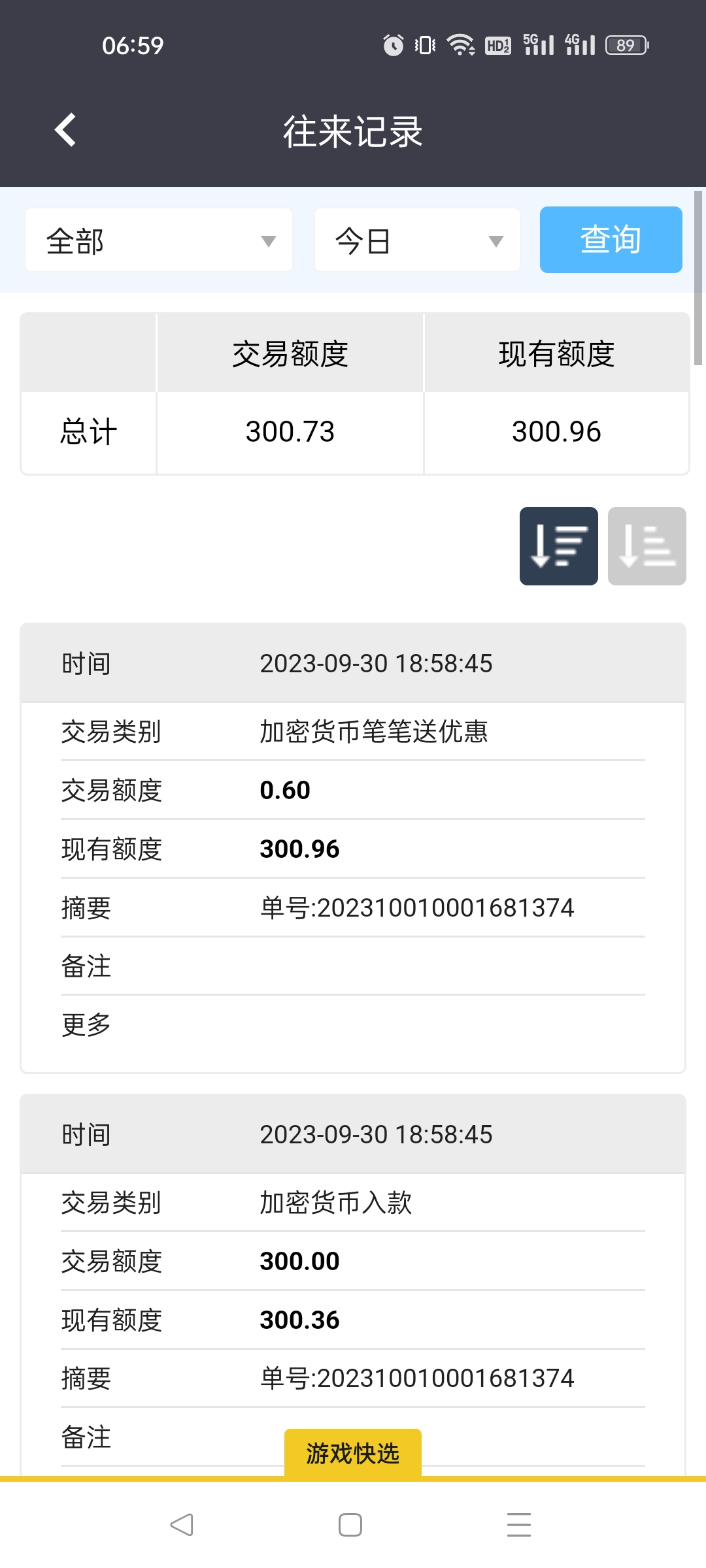Viewport: 706px width, 1568px height.
Task: Go back using the header arrow
Action: pyautogui.click(x=65, y=130)
